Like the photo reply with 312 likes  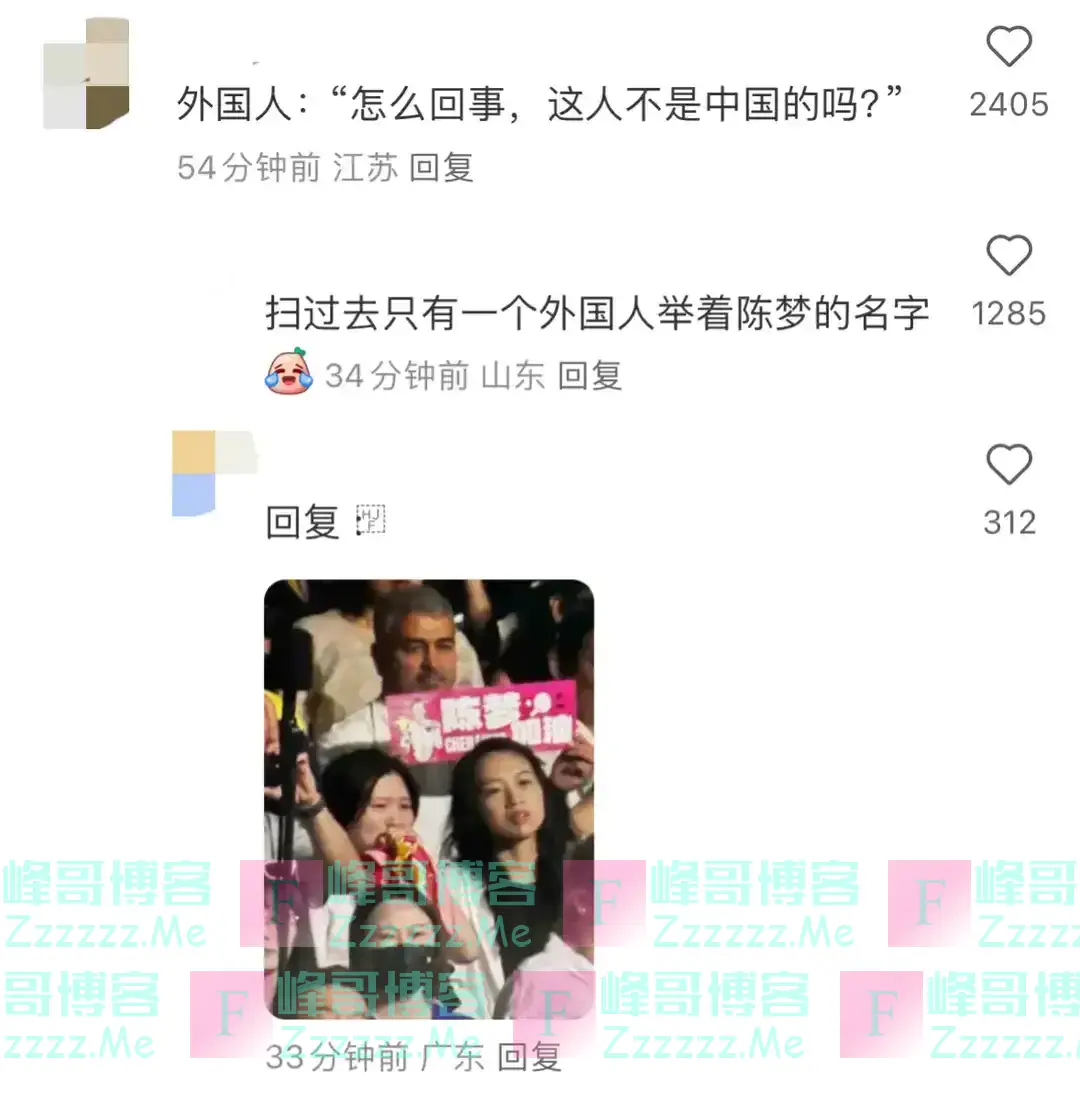click(x=1008, y=466)
